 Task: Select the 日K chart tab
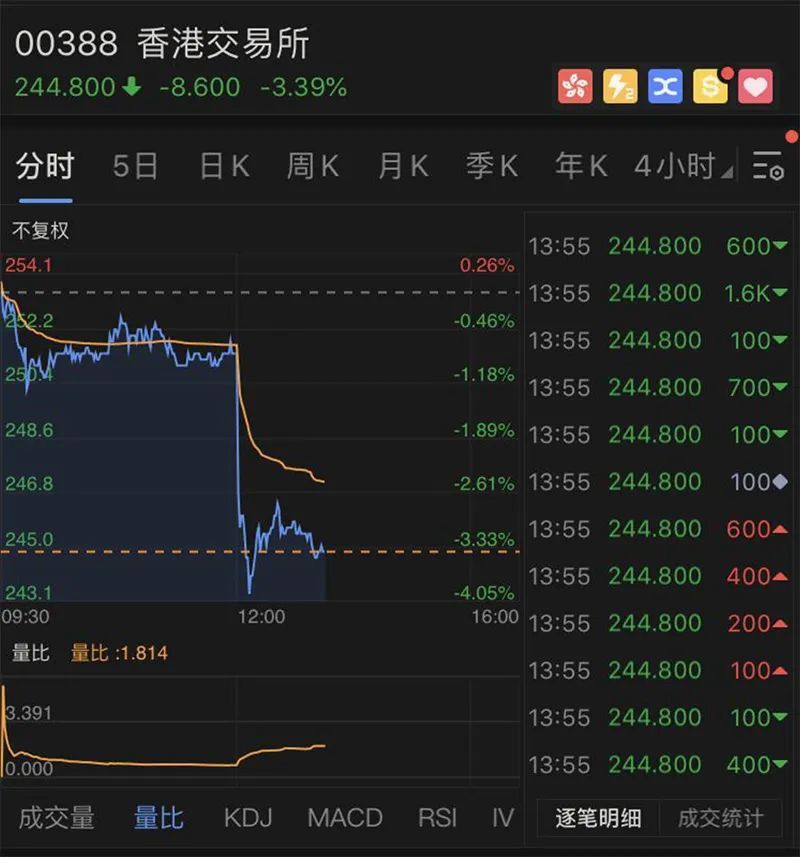(224, 166)
